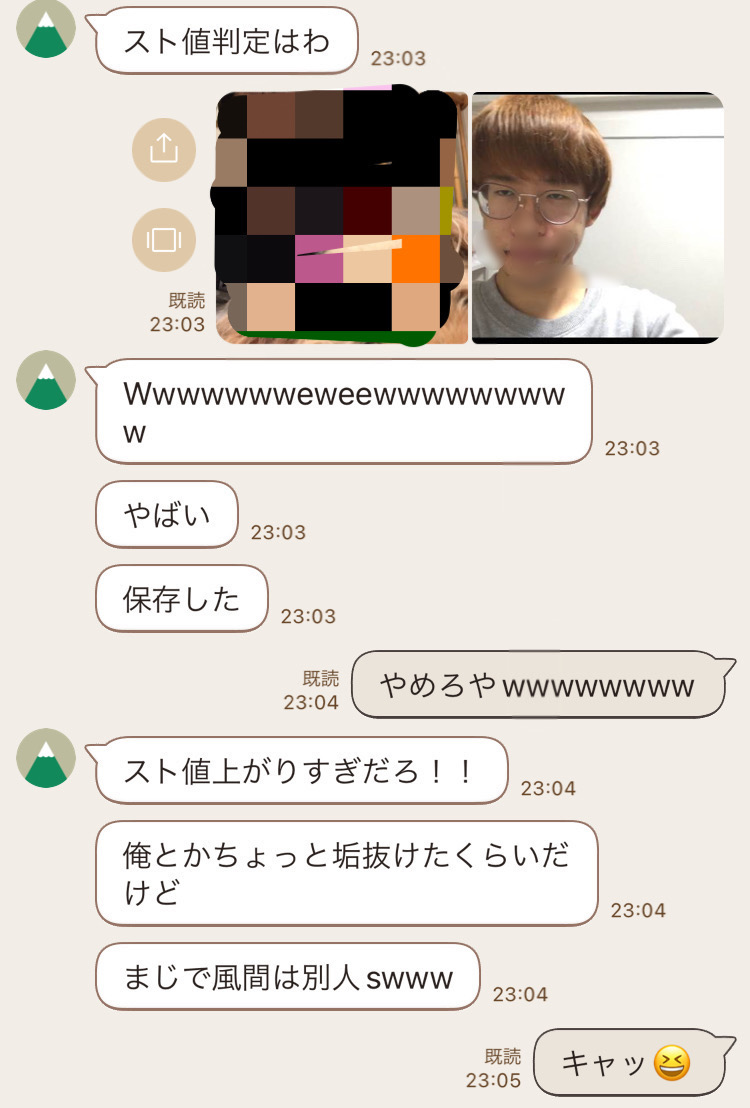Open the multi-image view icon below share
The image size is (750, 1108).
coord(163,239)
